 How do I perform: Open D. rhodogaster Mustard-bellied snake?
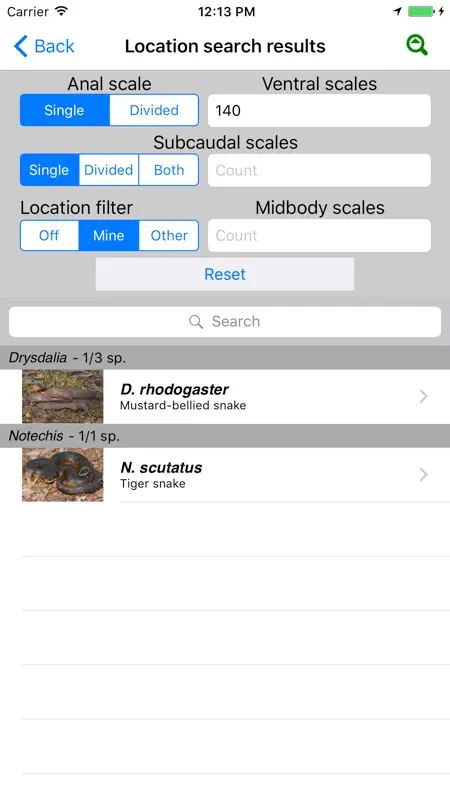click(x=225, y=396)
